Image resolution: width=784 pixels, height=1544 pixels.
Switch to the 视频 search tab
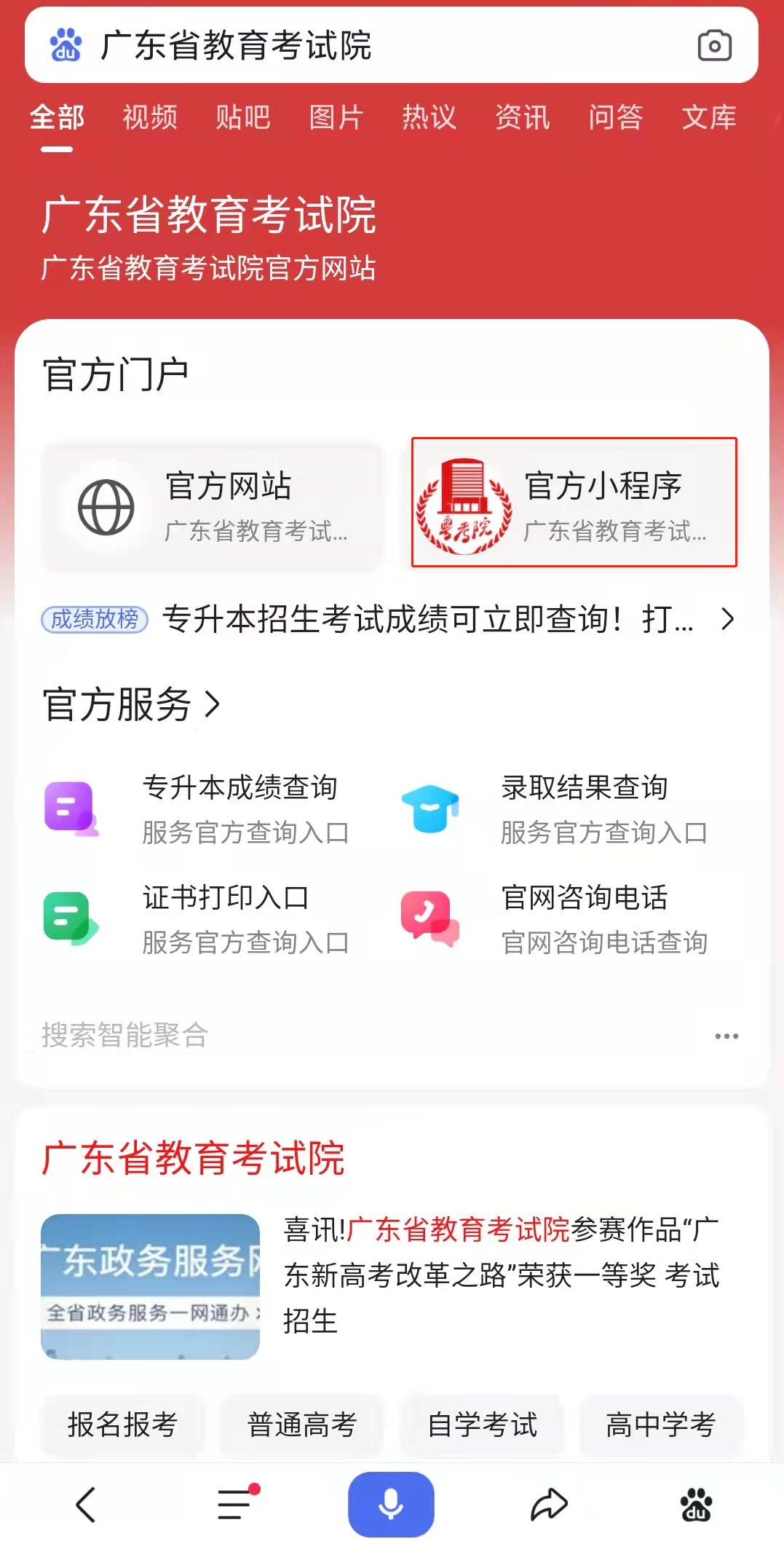point(149,117)
